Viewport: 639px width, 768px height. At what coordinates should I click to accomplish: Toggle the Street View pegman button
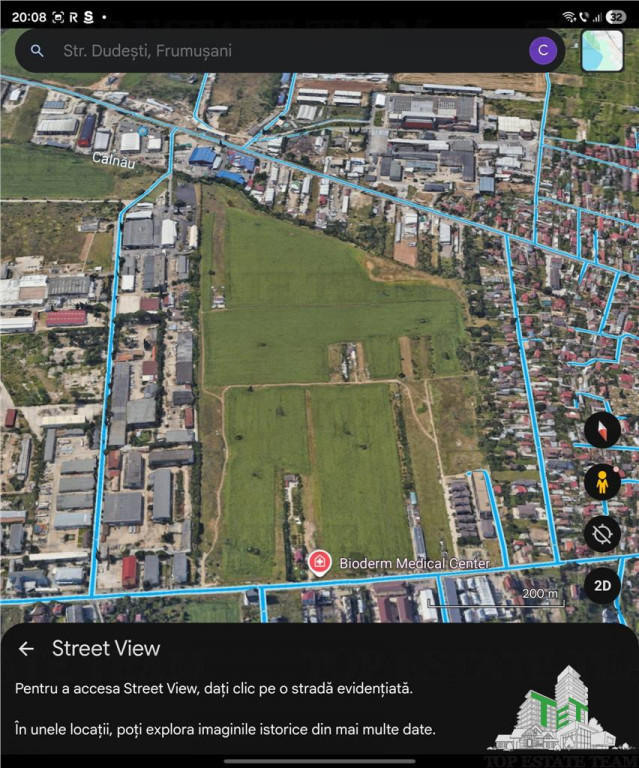point(602,482)
